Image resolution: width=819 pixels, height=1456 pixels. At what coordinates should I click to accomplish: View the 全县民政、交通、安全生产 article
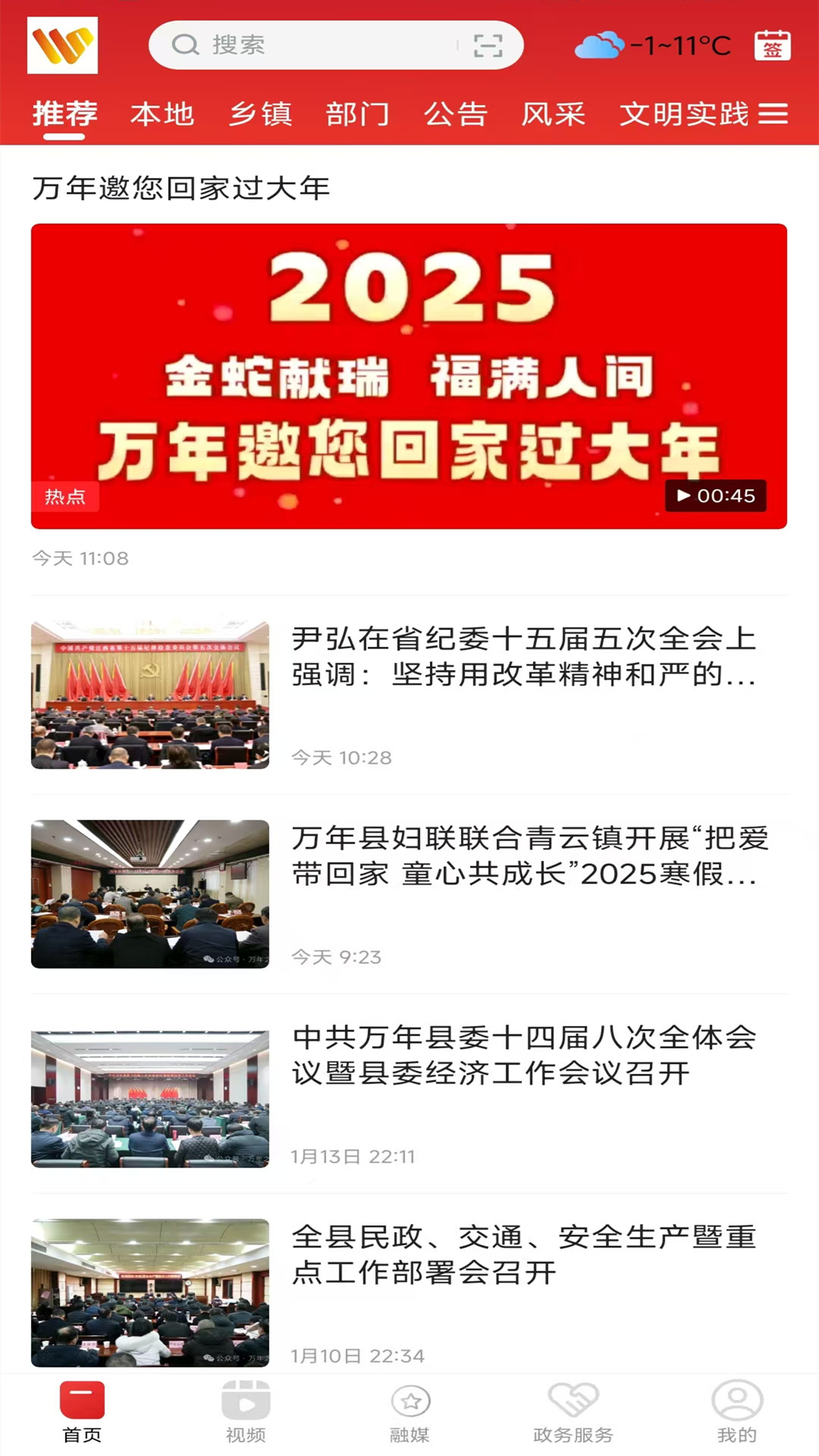pyautogui.click(x=523, y=1255)
